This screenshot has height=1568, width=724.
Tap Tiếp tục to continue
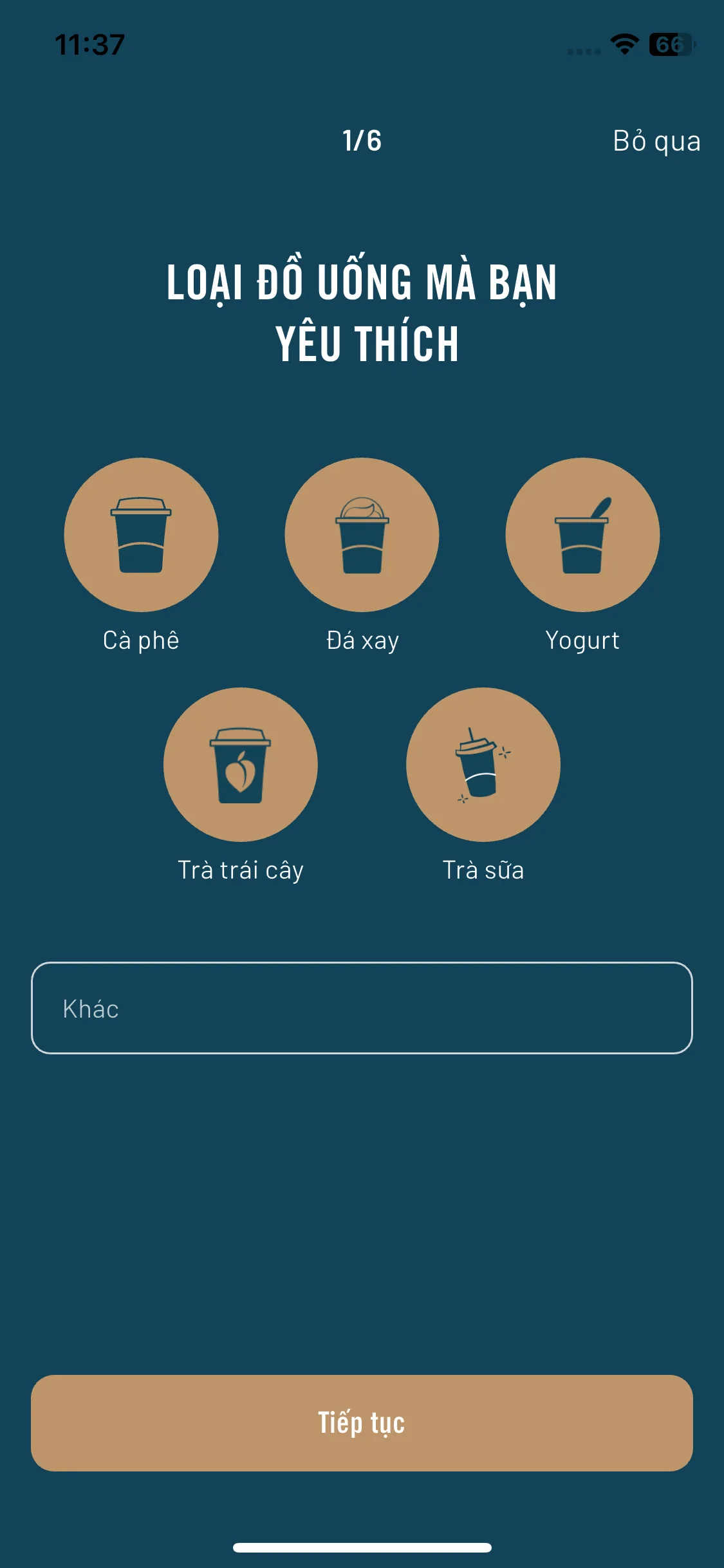click(x=362, y=1423)
